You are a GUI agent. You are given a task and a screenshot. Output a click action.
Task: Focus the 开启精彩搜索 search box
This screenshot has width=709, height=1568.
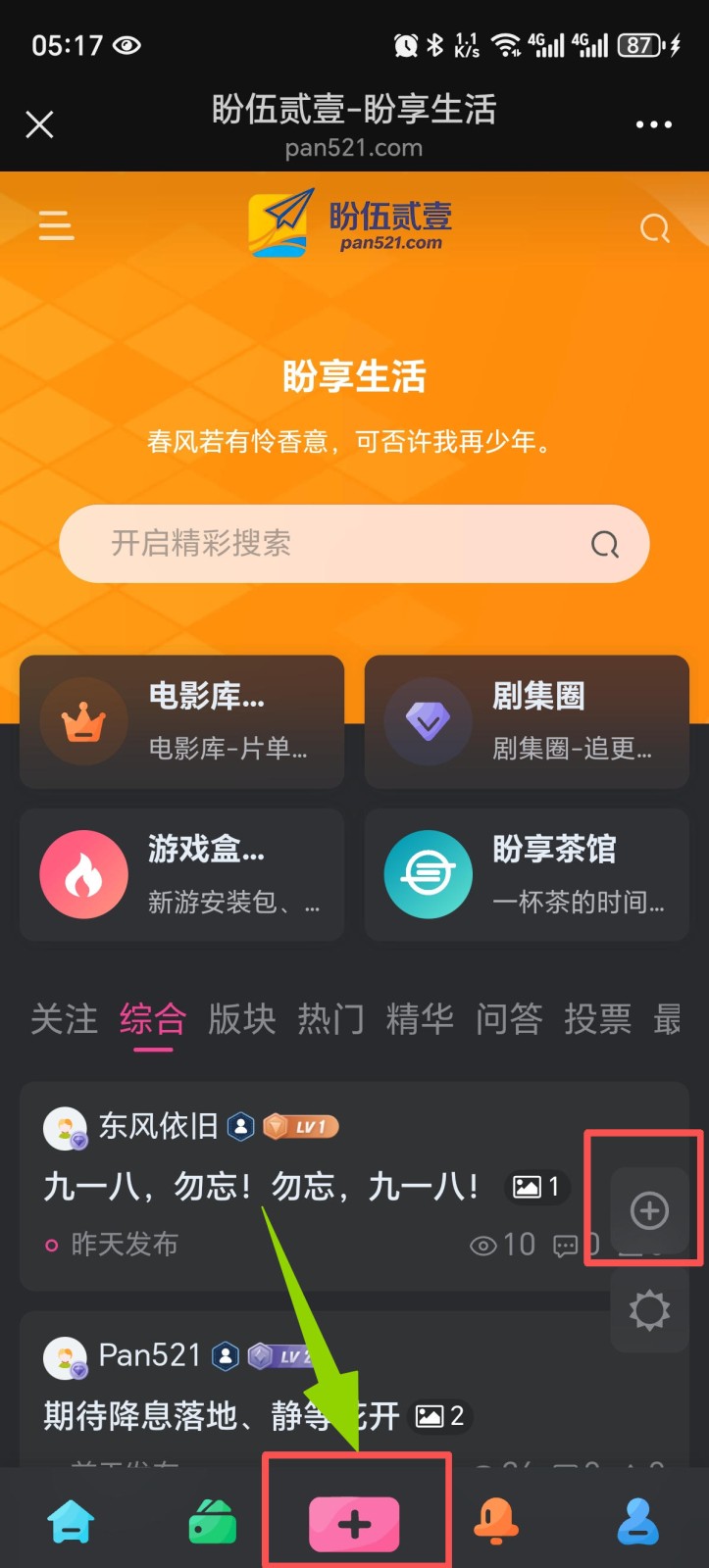[333, 544]
